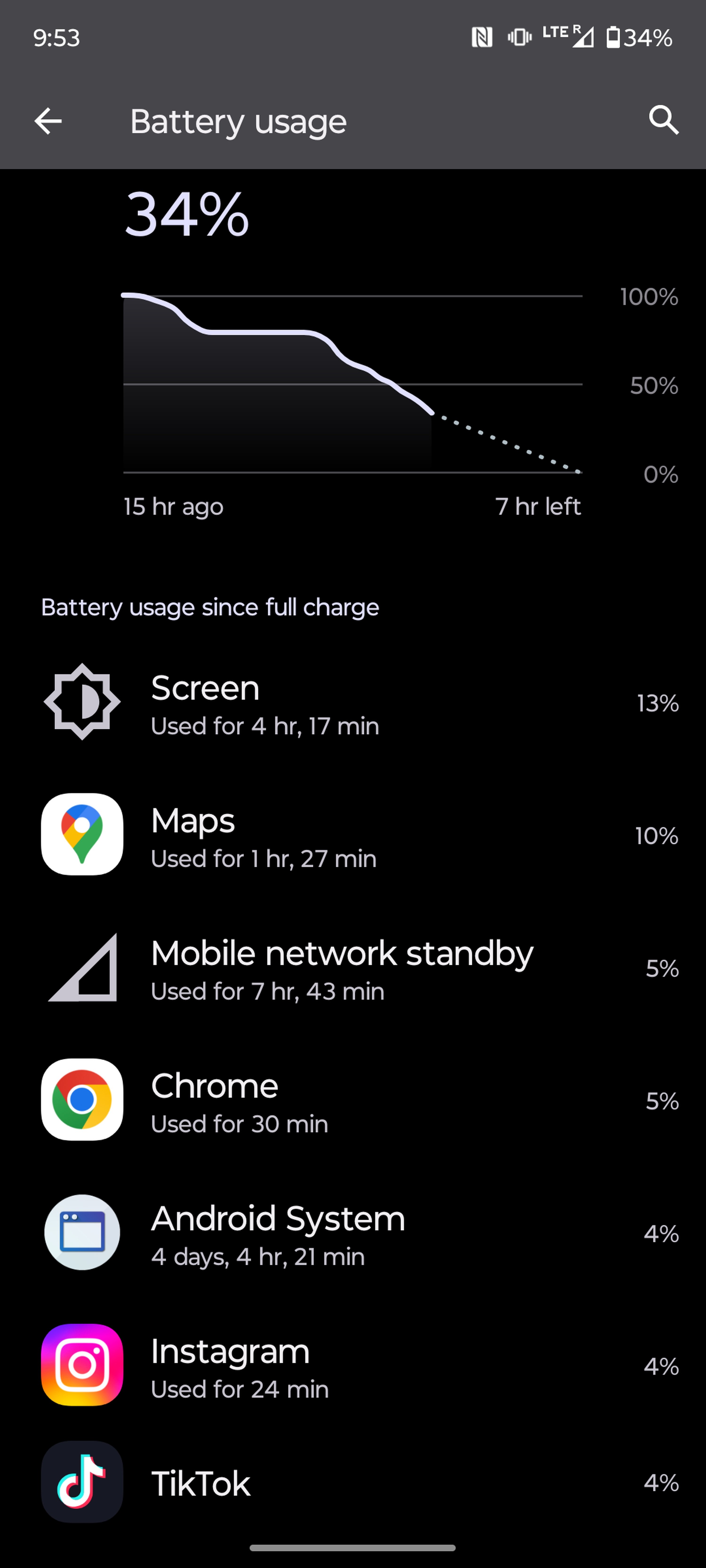The image size is (706, 1568).
Task: Open Instagram battery usage details
Action: tap(353, 1365)
